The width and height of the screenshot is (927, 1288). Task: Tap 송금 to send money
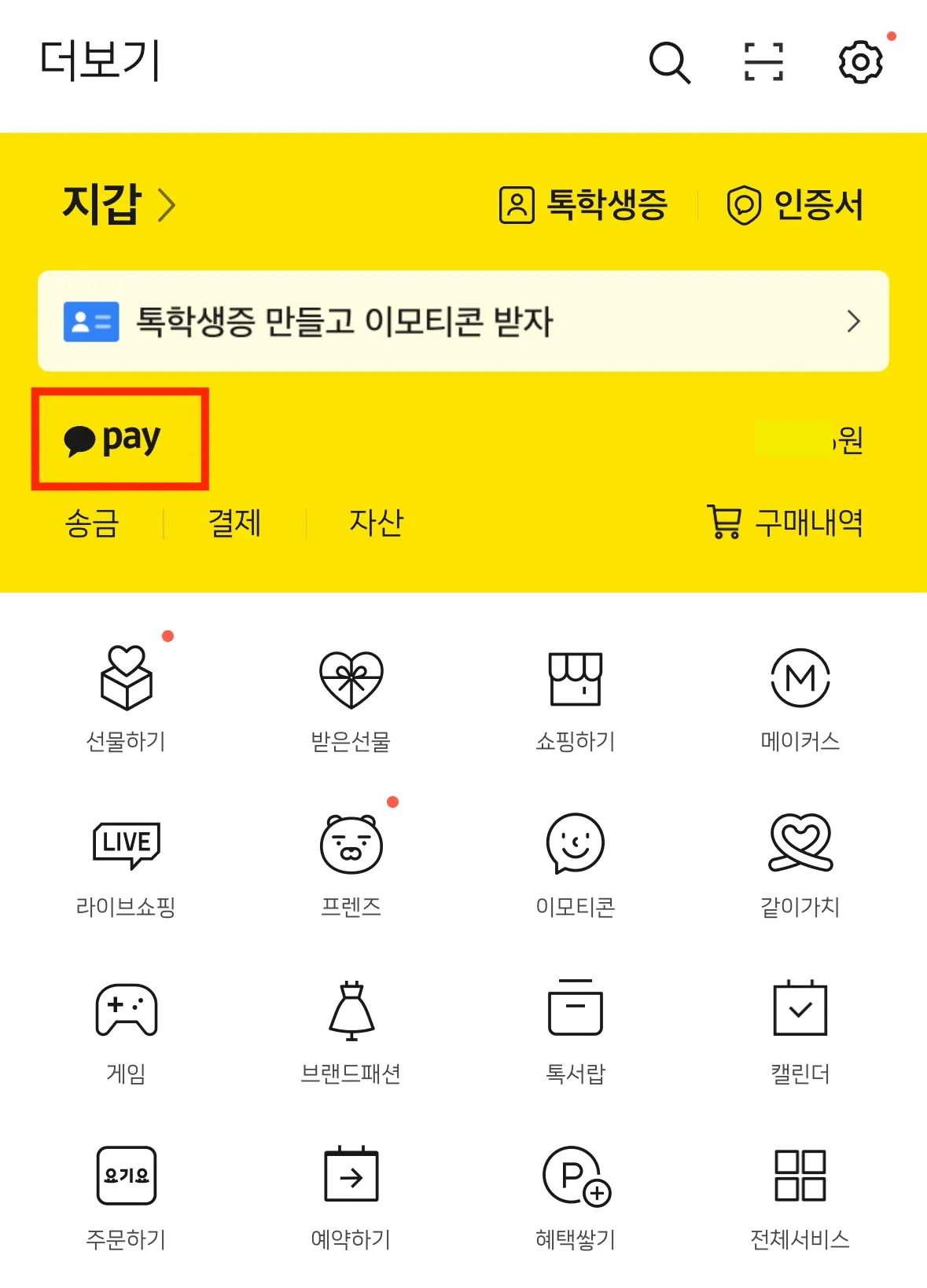92,523
